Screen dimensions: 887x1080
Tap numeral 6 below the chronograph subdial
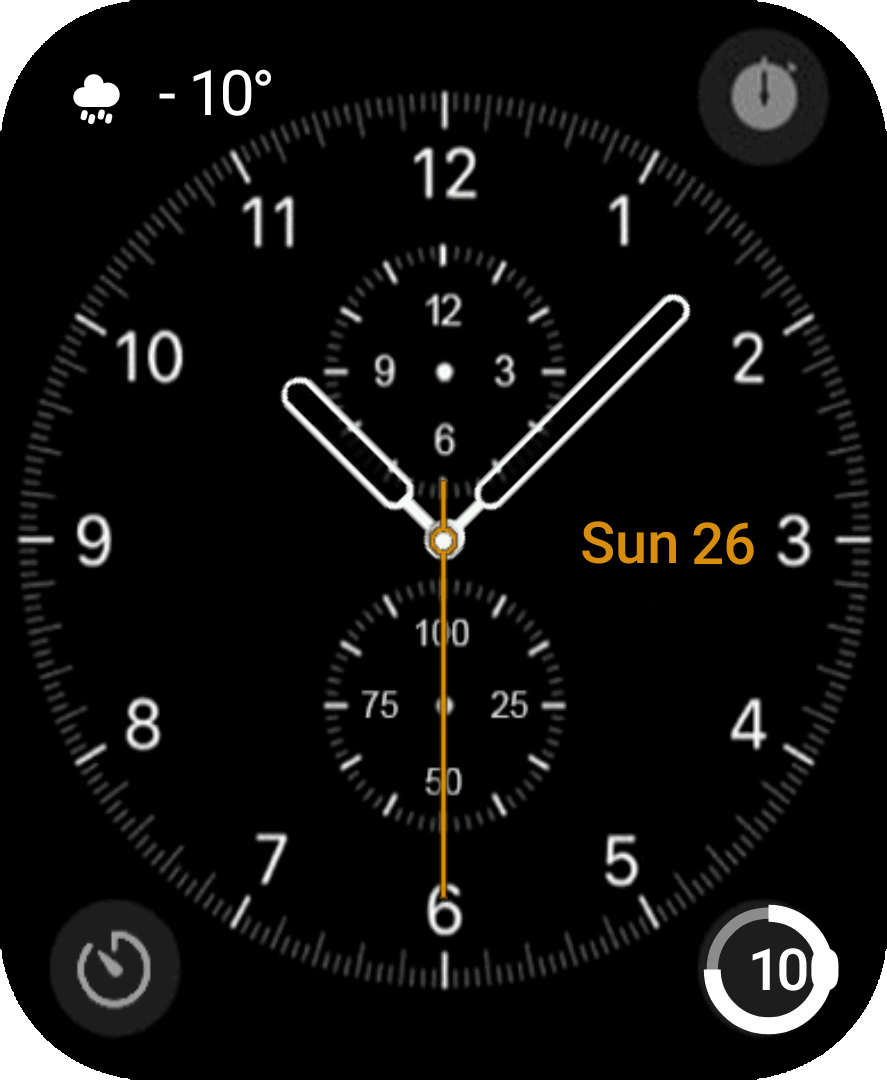coord(444,912)
